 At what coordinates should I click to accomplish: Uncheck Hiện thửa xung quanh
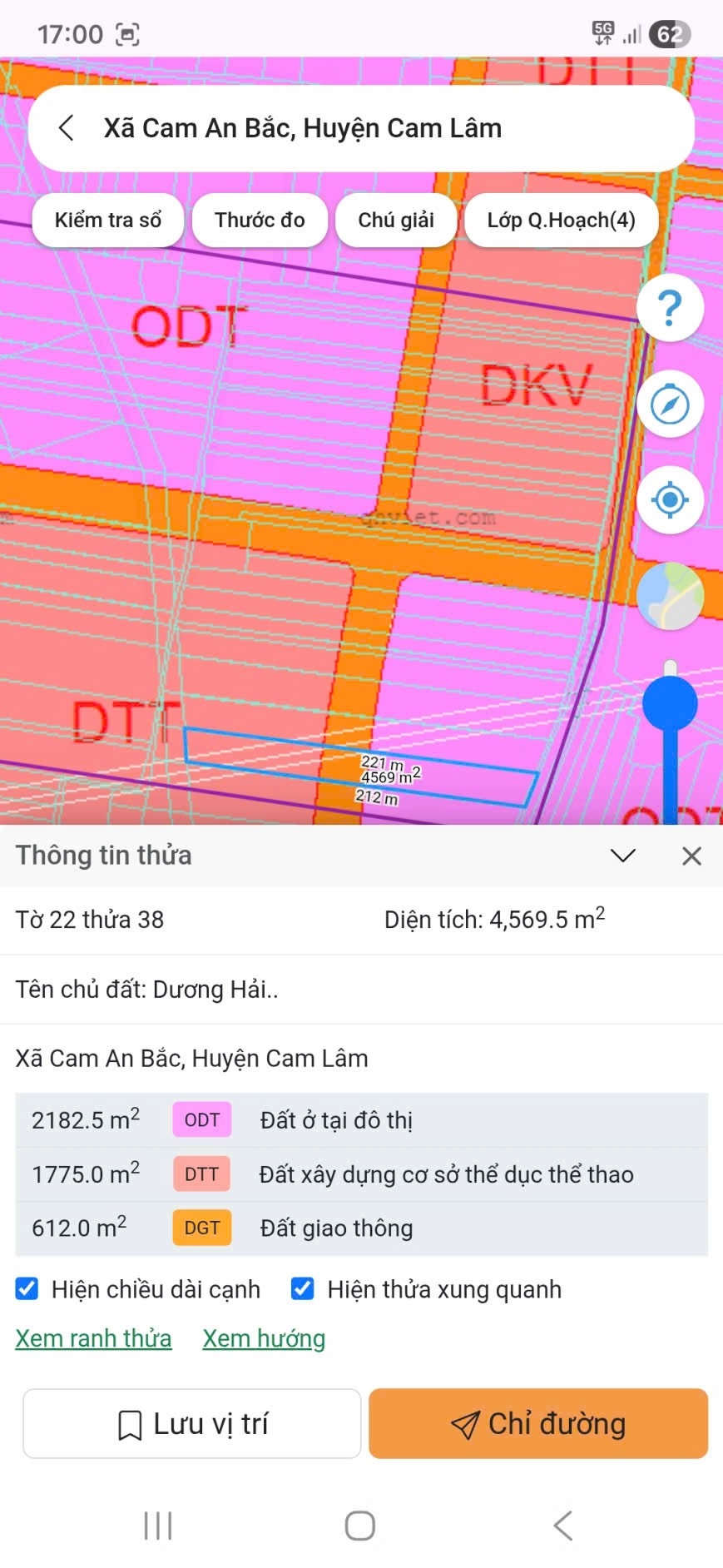[x=302, y=1288]
